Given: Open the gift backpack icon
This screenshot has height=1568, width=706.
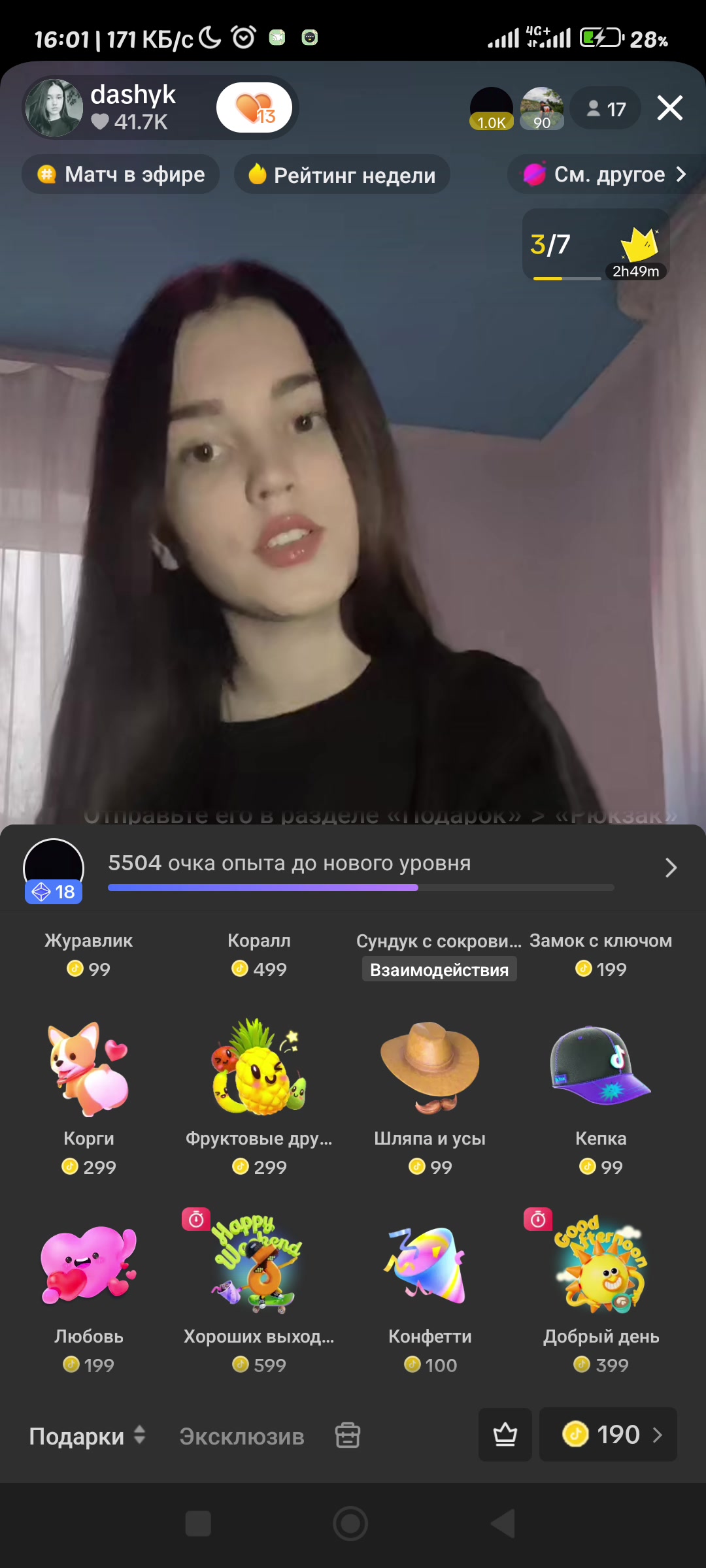Looking at the screenshot, I should click(x=348, y=1435).
